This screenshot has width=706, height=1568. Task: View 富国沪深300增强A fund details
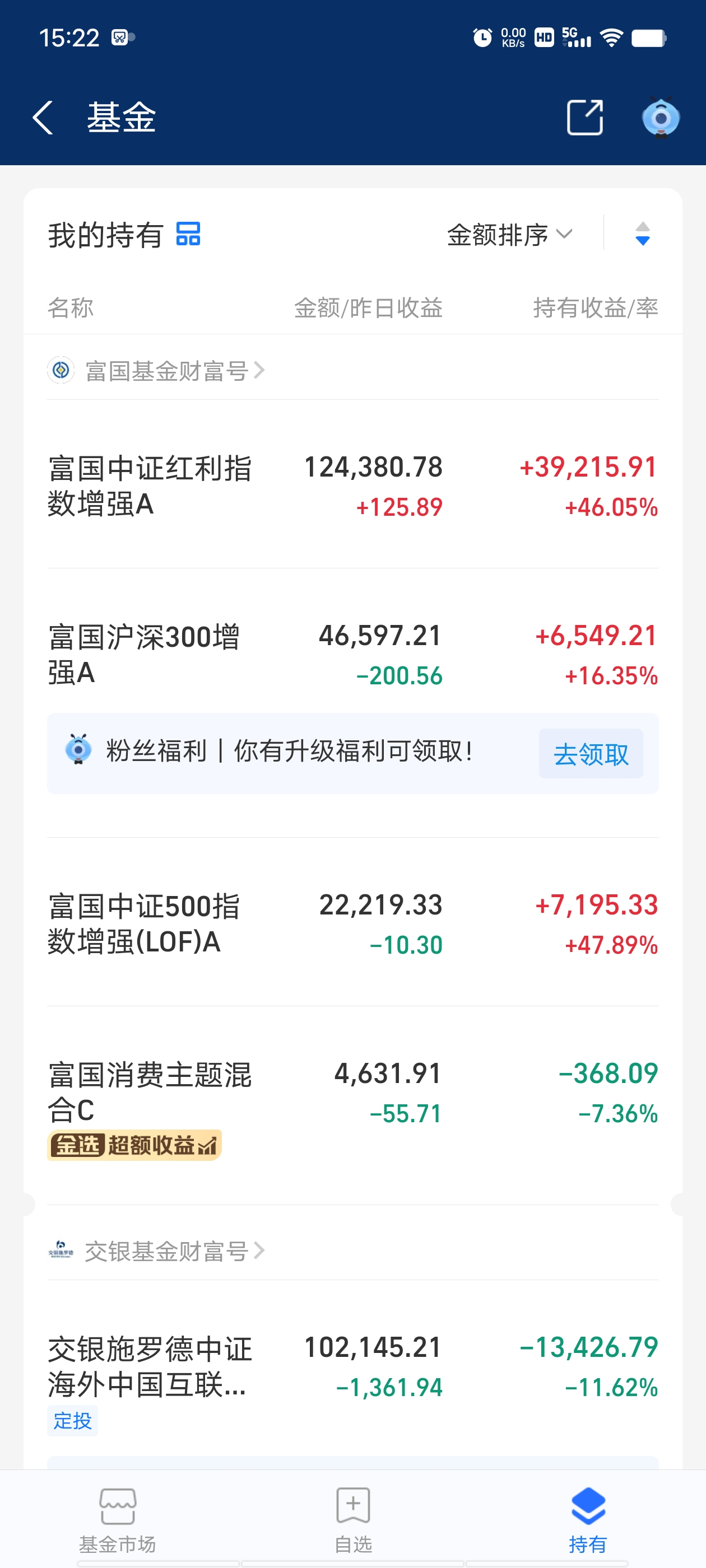click(352, 654)
